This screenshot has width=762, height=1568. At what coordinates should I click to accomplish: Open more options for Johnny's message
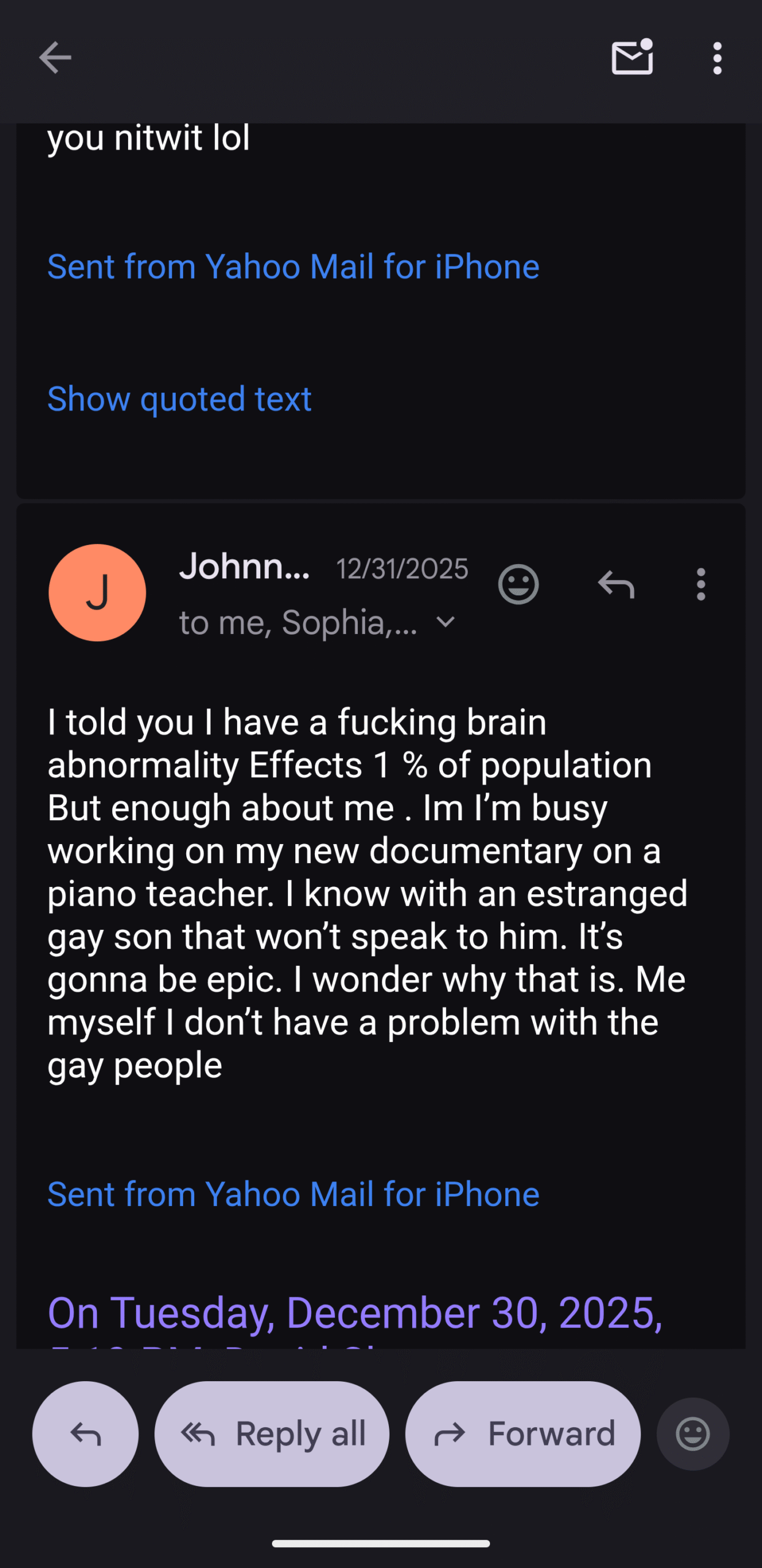[701, 584]
